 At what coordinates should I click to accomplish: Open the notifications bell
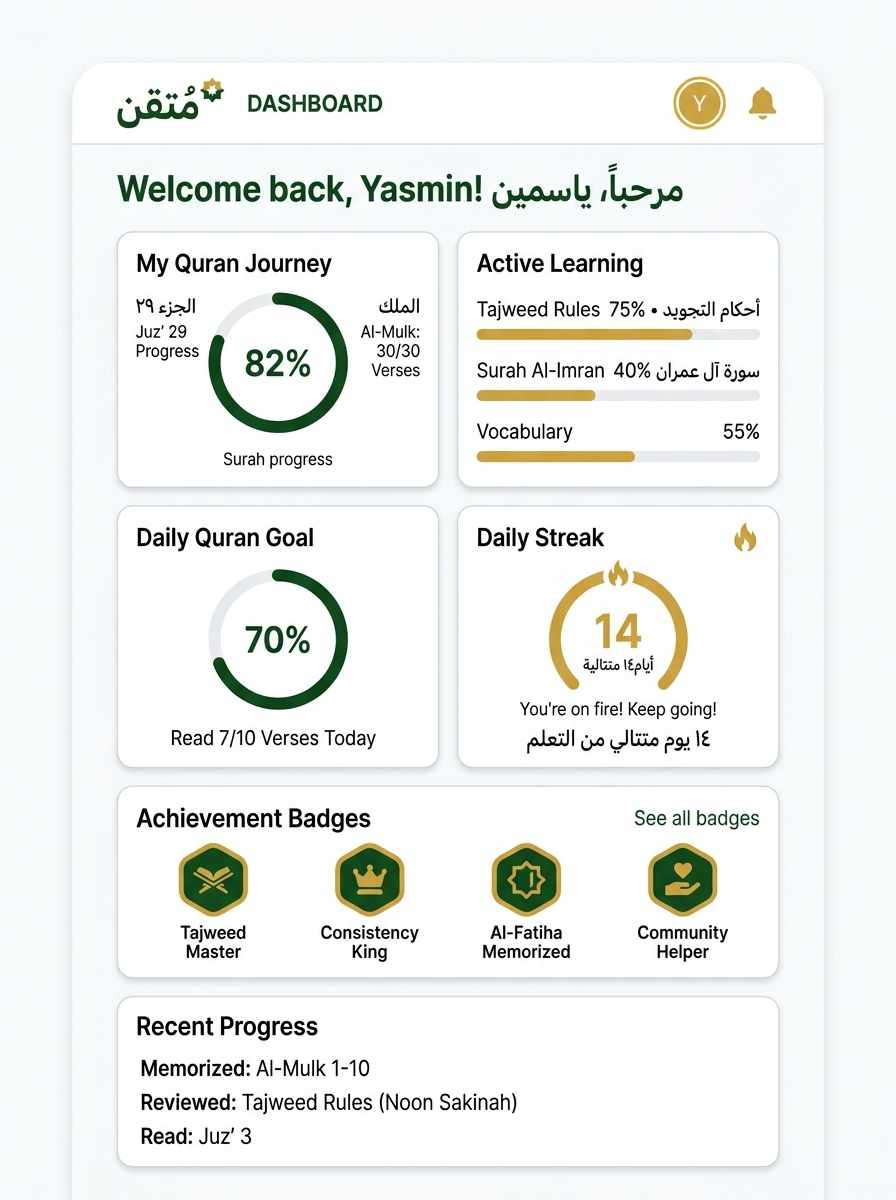point(763,103)
